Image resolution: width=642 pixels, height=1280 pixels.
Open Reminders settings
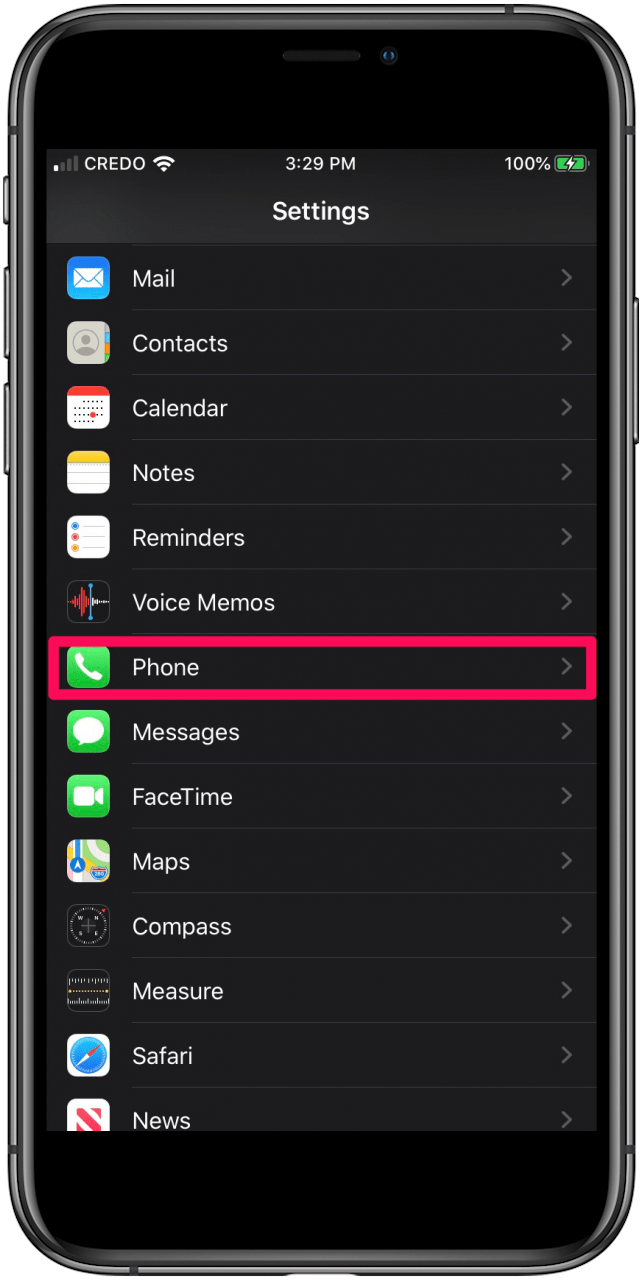point(321,537)
